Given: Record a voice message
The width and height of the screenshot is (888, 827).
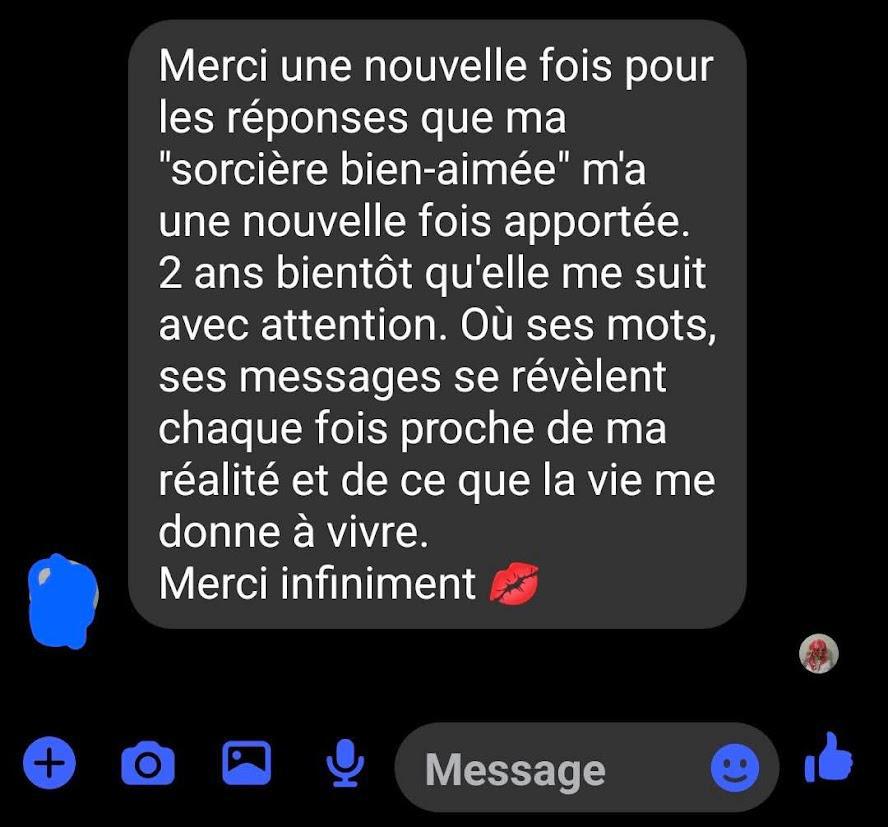Looking at the screenshot, I should pos(345,765).
